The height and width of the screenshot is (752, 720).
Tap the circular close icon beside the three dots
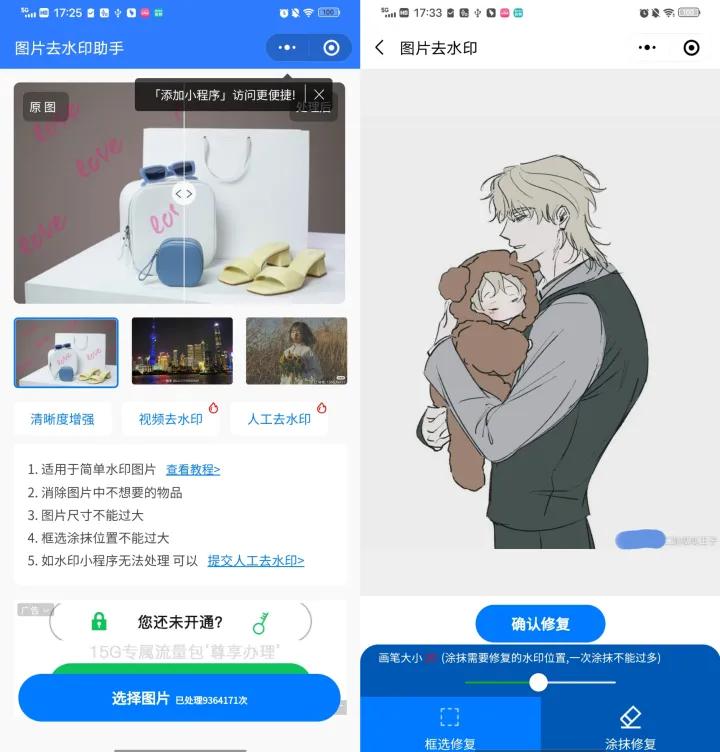330,48
